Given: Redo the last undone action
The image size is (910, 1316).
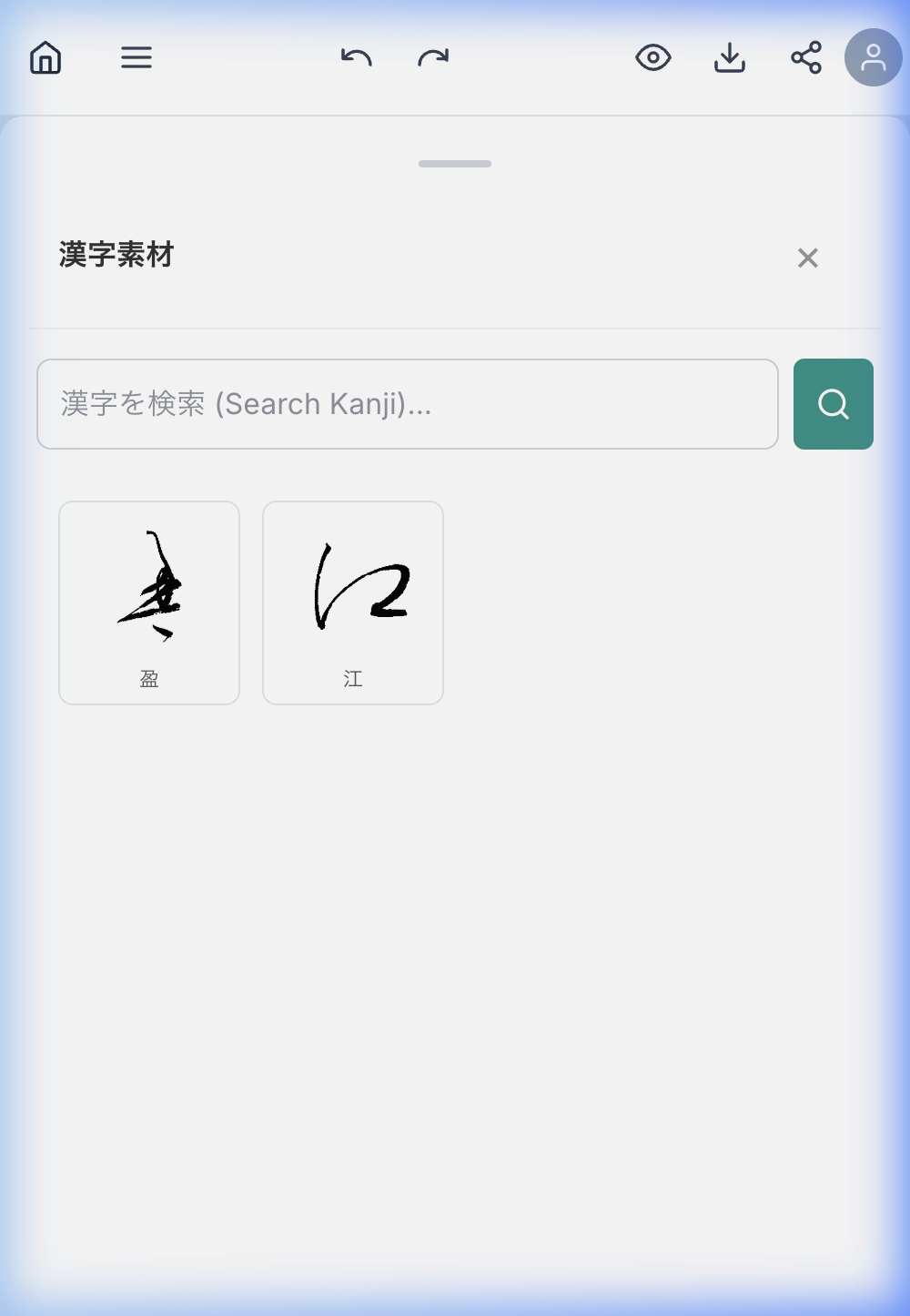Looking at the screenshot, I should coord(434,57).
